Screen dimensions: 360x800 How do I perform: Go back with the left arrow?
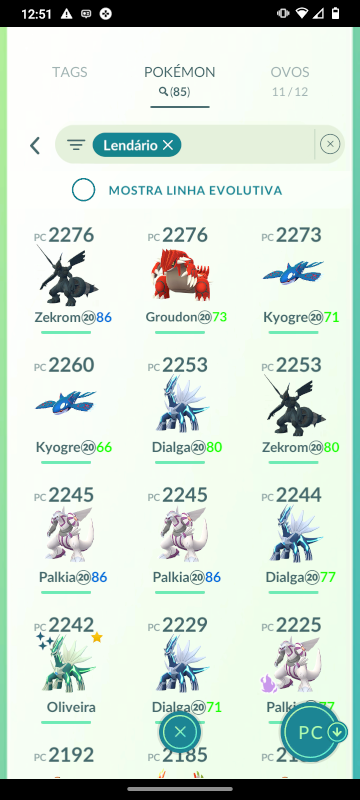pyautogui.click(x=35, y=145)
